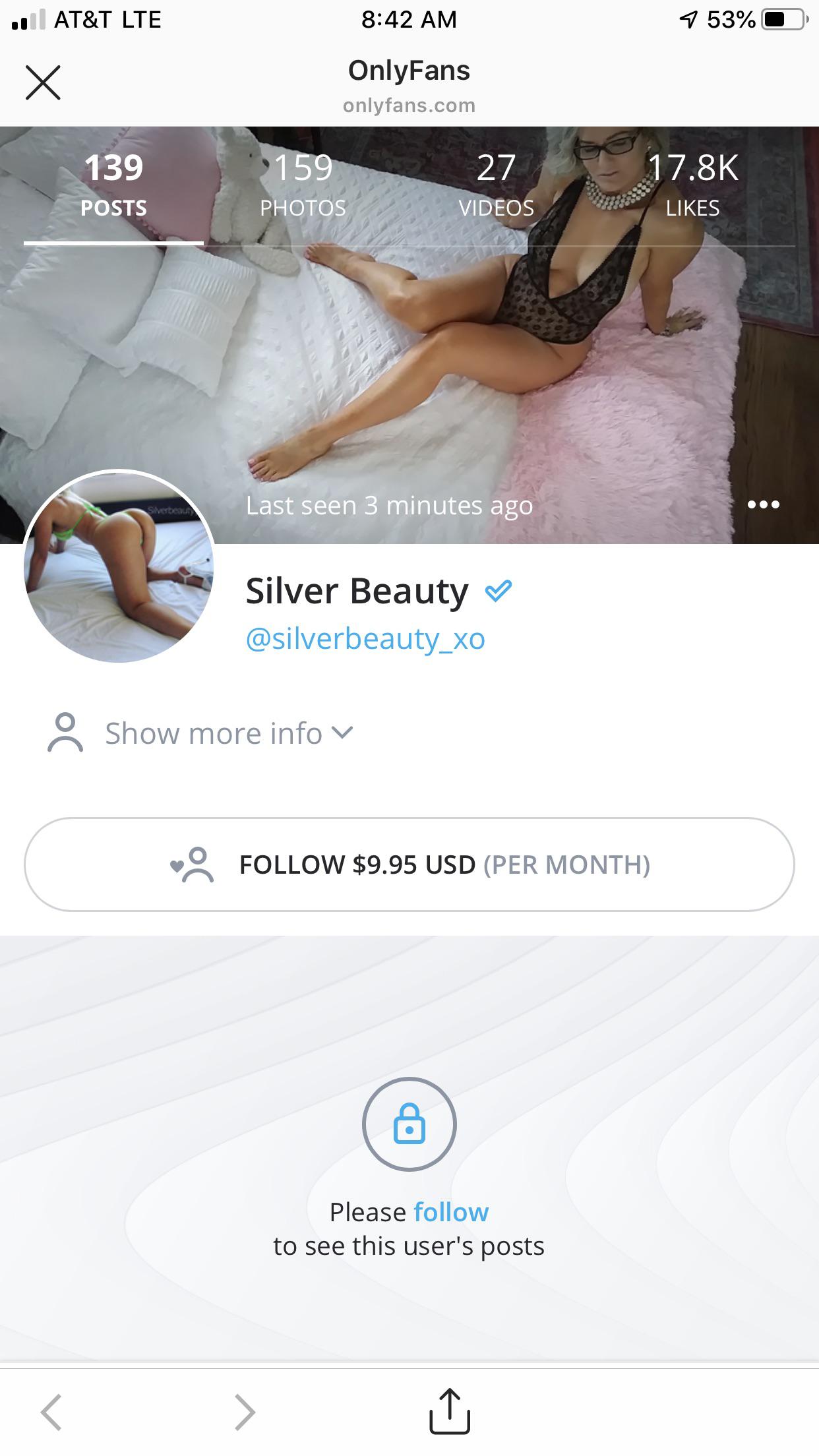Image resolution: width=819 pixels, height=1456 pixels.
Task: Open the Likes tab
Action: click(x=692, y=185)
